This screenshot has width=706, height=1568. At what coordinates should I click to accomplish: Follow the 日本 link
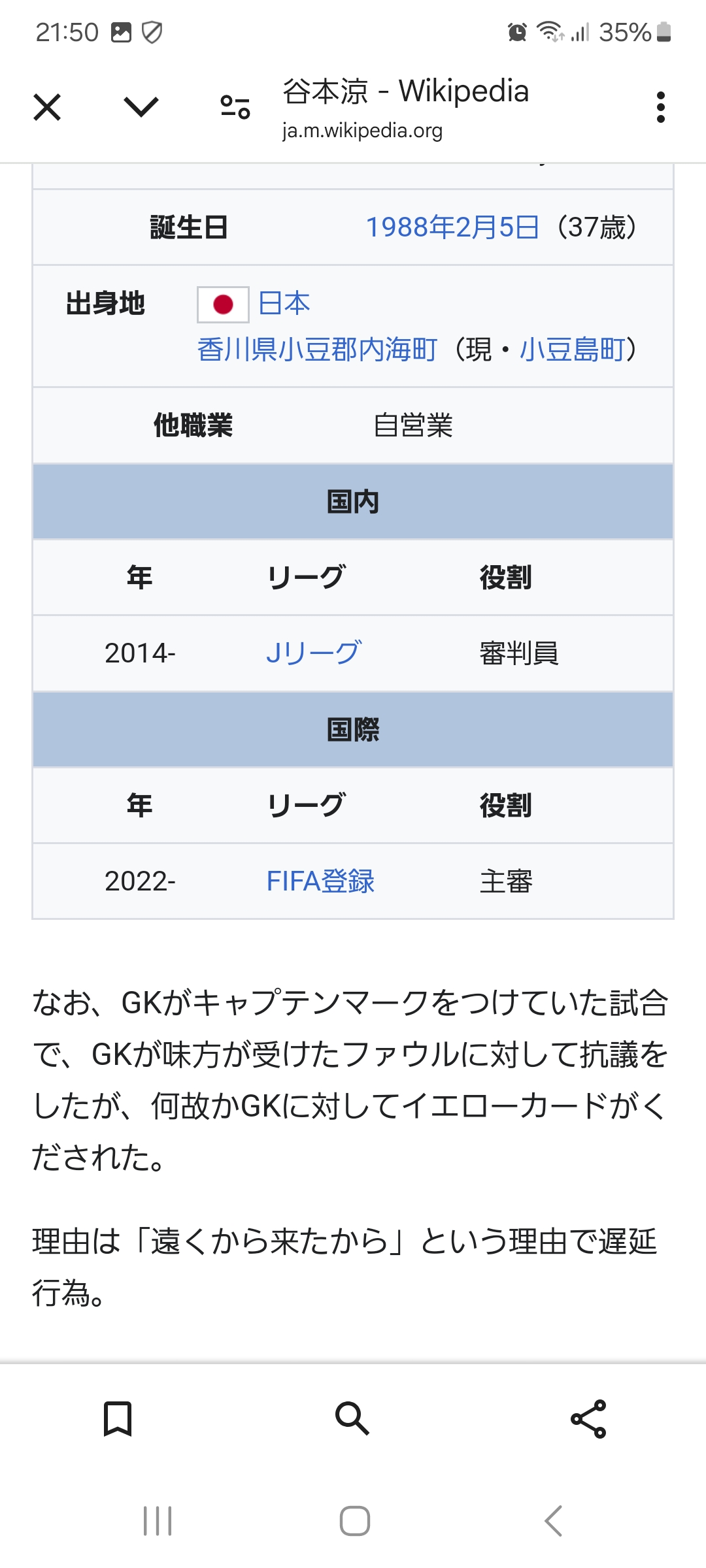coord(284,304)
